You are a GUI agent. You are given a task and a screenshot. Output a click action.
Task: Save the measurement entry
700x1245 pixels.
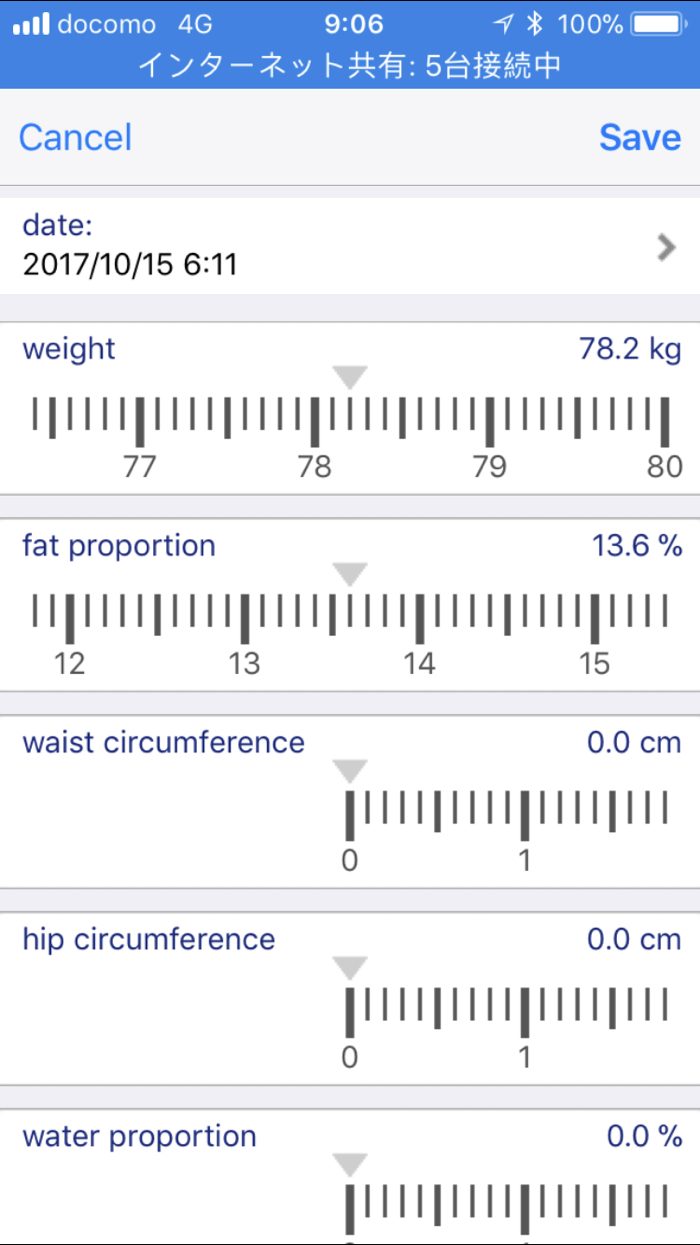[x=639, y=137]
